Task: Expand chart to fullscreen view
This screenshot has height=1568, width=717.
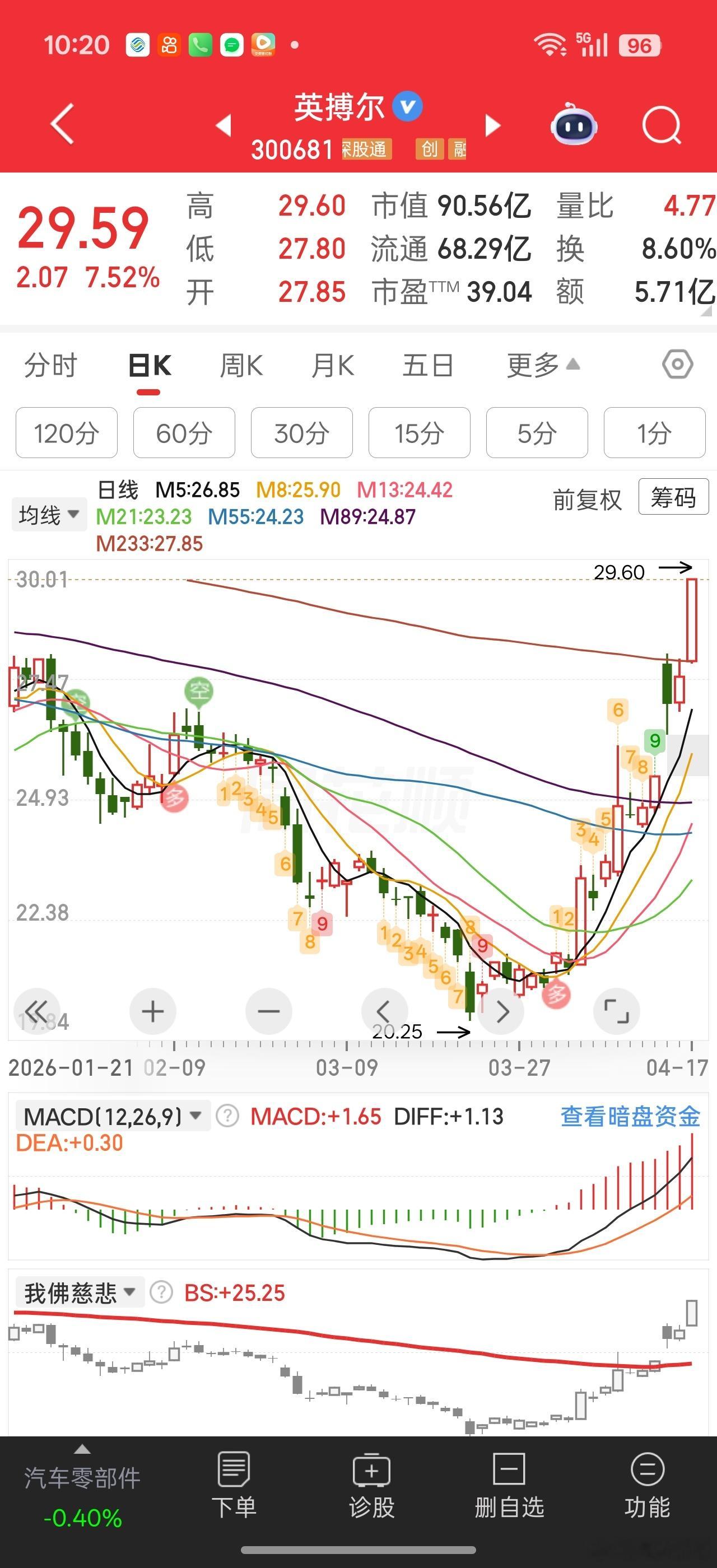Action: 616,1010
